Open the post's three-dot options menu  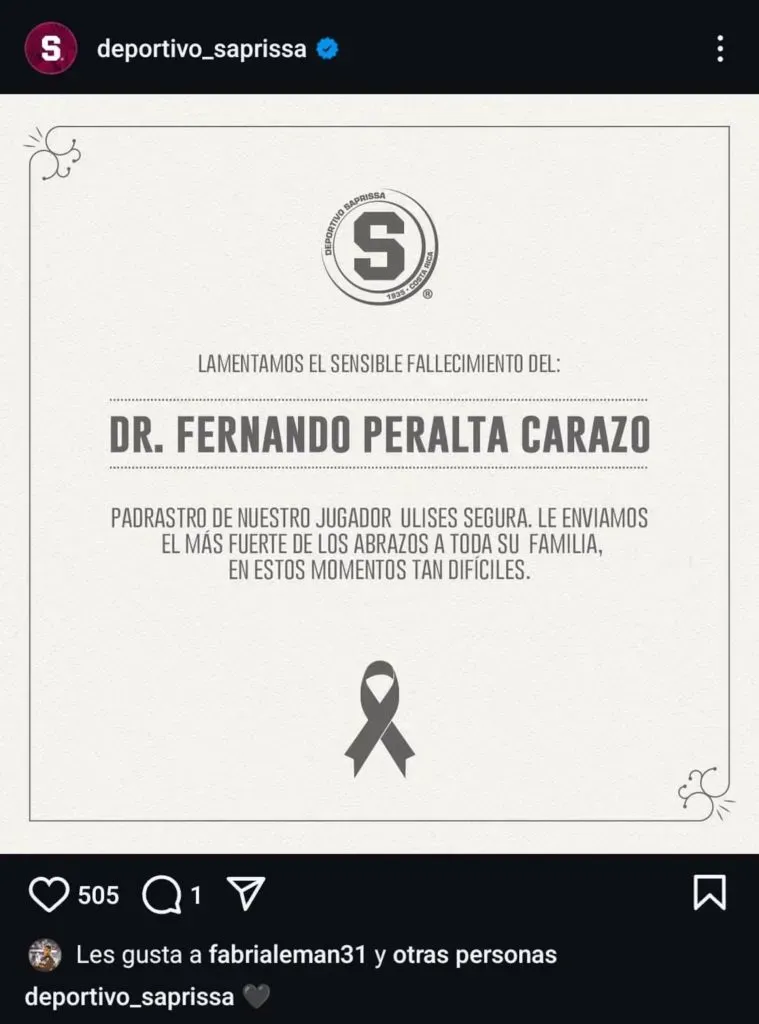coord(721,48)
